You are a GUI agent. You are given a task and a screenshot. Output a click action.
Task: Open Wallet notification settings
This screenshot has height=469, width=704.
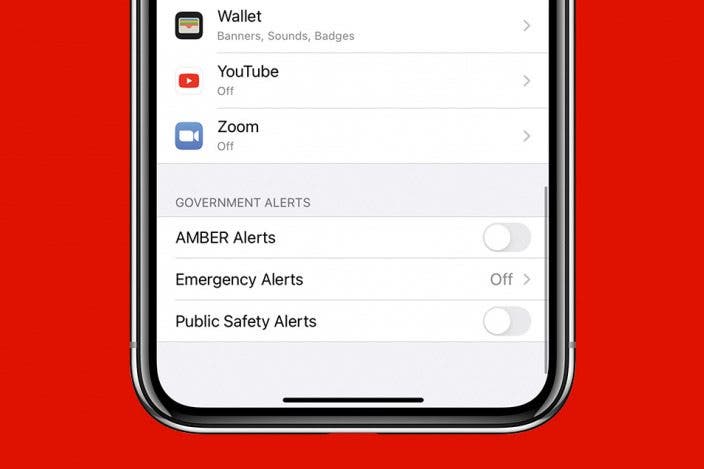tap(352, 26)
